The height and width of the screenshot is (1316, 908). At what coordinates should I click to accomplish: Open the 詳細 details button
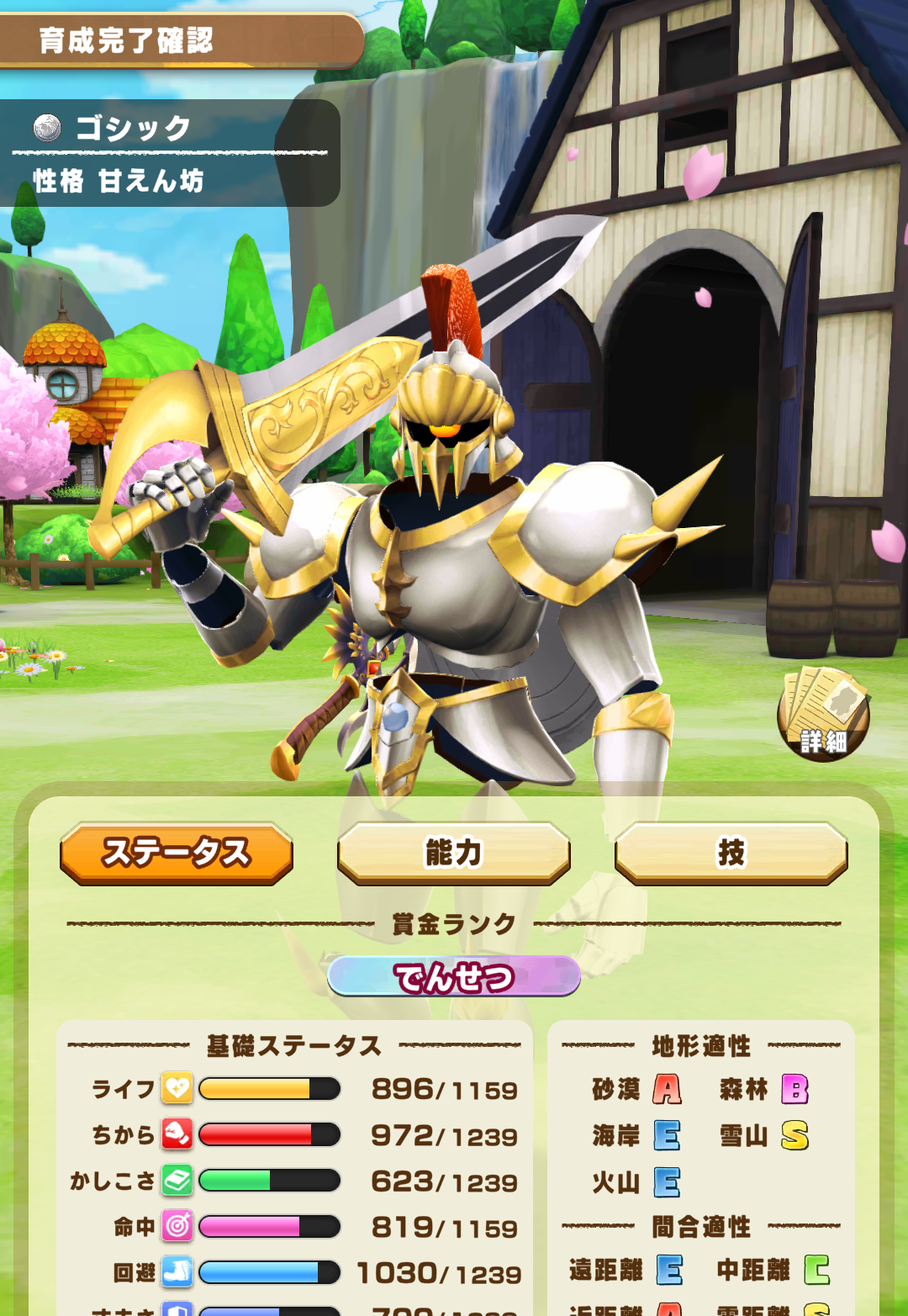(x=823, y=714)
